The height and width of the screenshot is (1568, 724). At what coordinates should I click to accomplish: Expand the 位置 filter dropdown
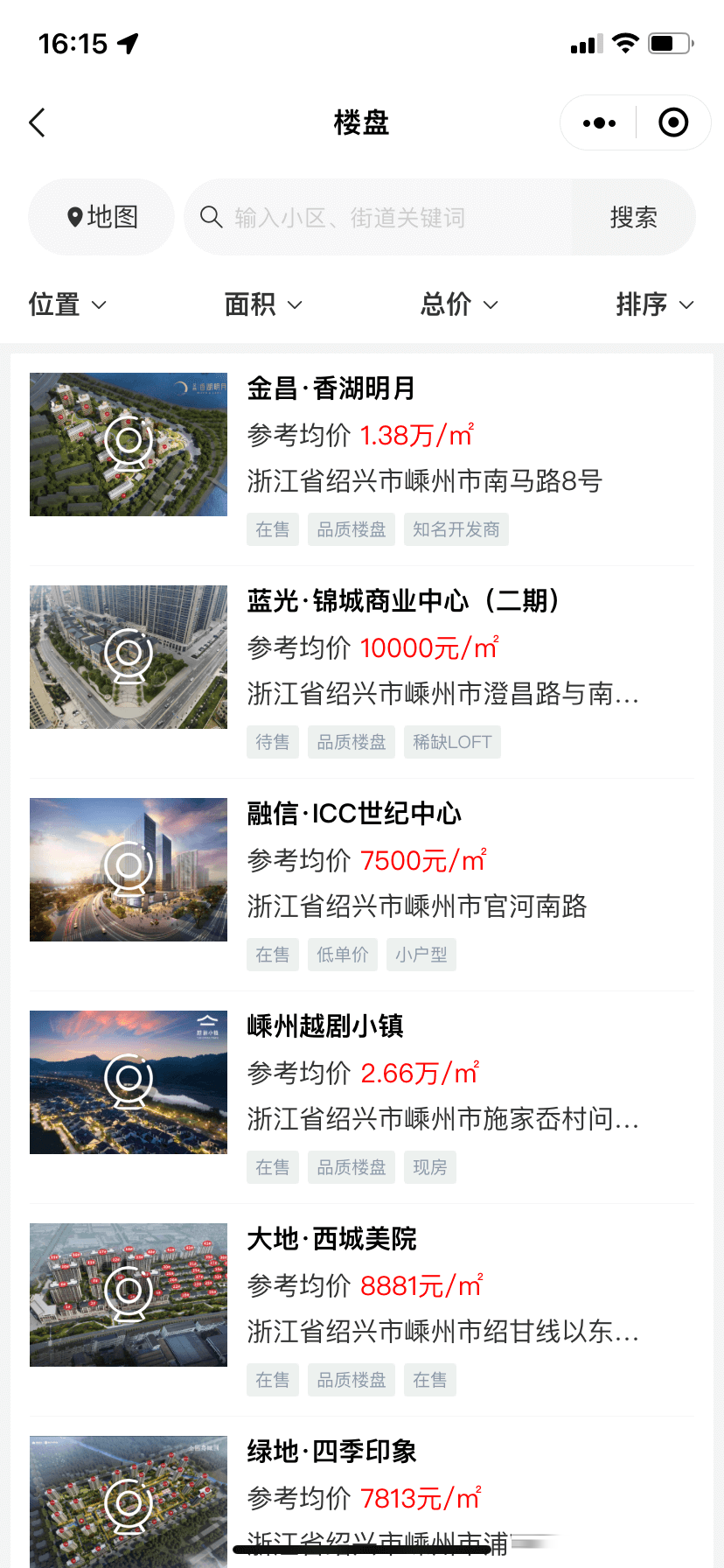[67, 304]
